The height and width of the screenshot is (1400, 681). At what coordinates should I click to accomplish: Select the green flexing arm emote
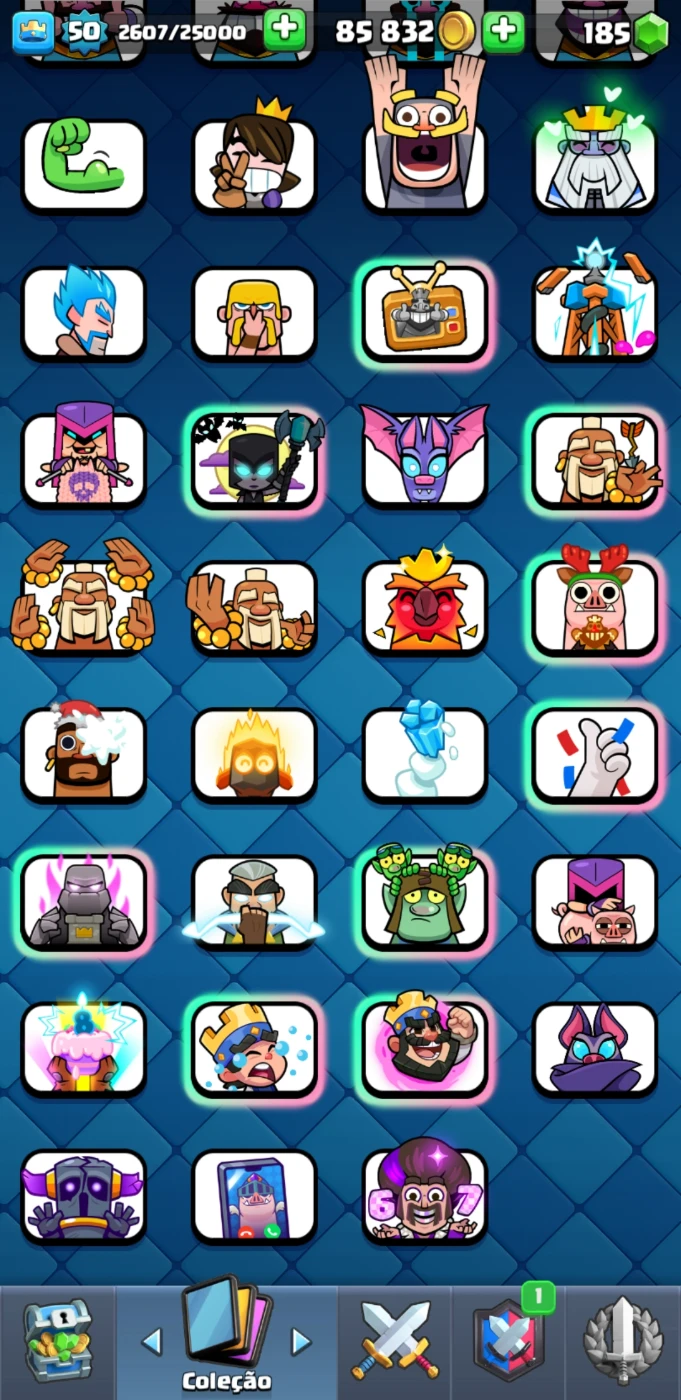pos(84,165)
